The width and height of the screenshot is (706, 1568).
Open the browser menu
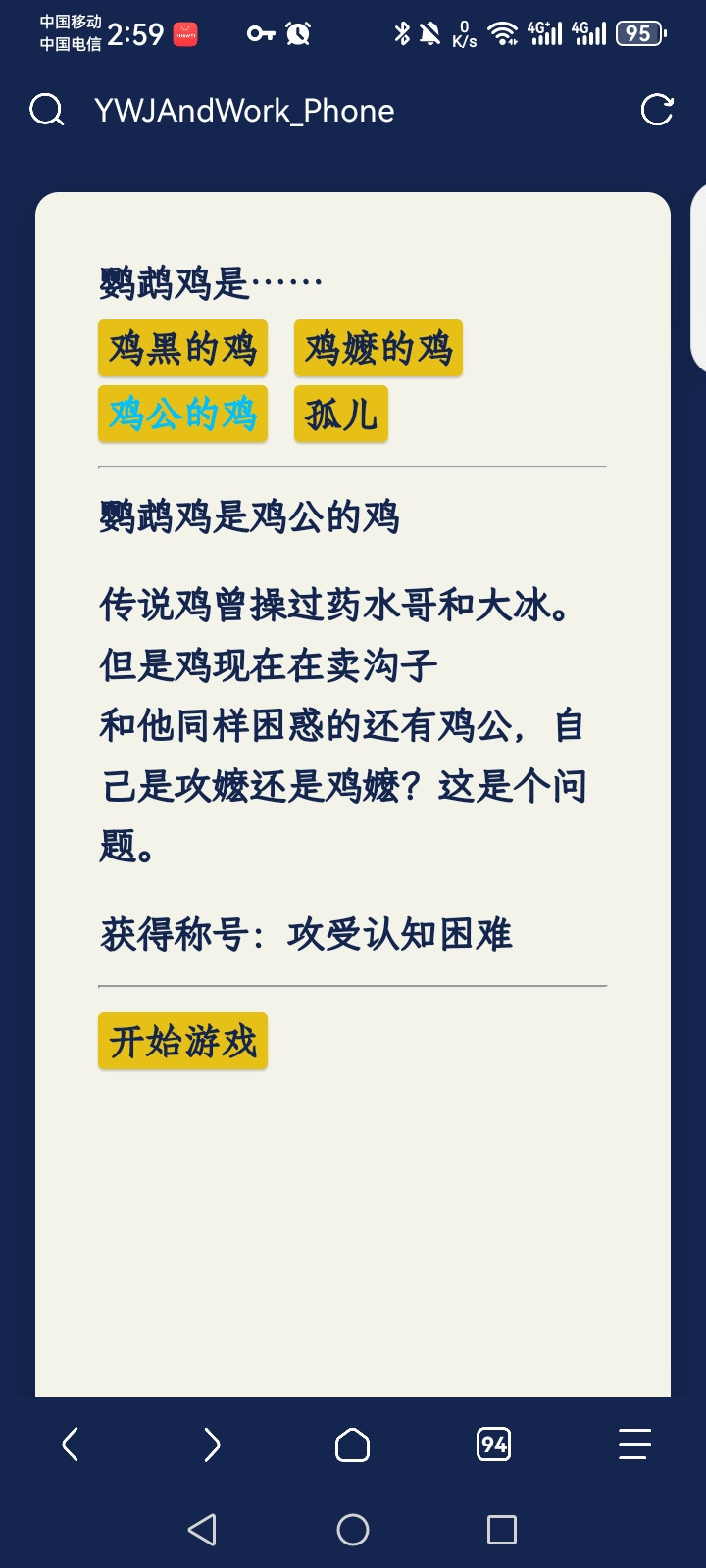pyautogui.click(x=634, y=1445)
